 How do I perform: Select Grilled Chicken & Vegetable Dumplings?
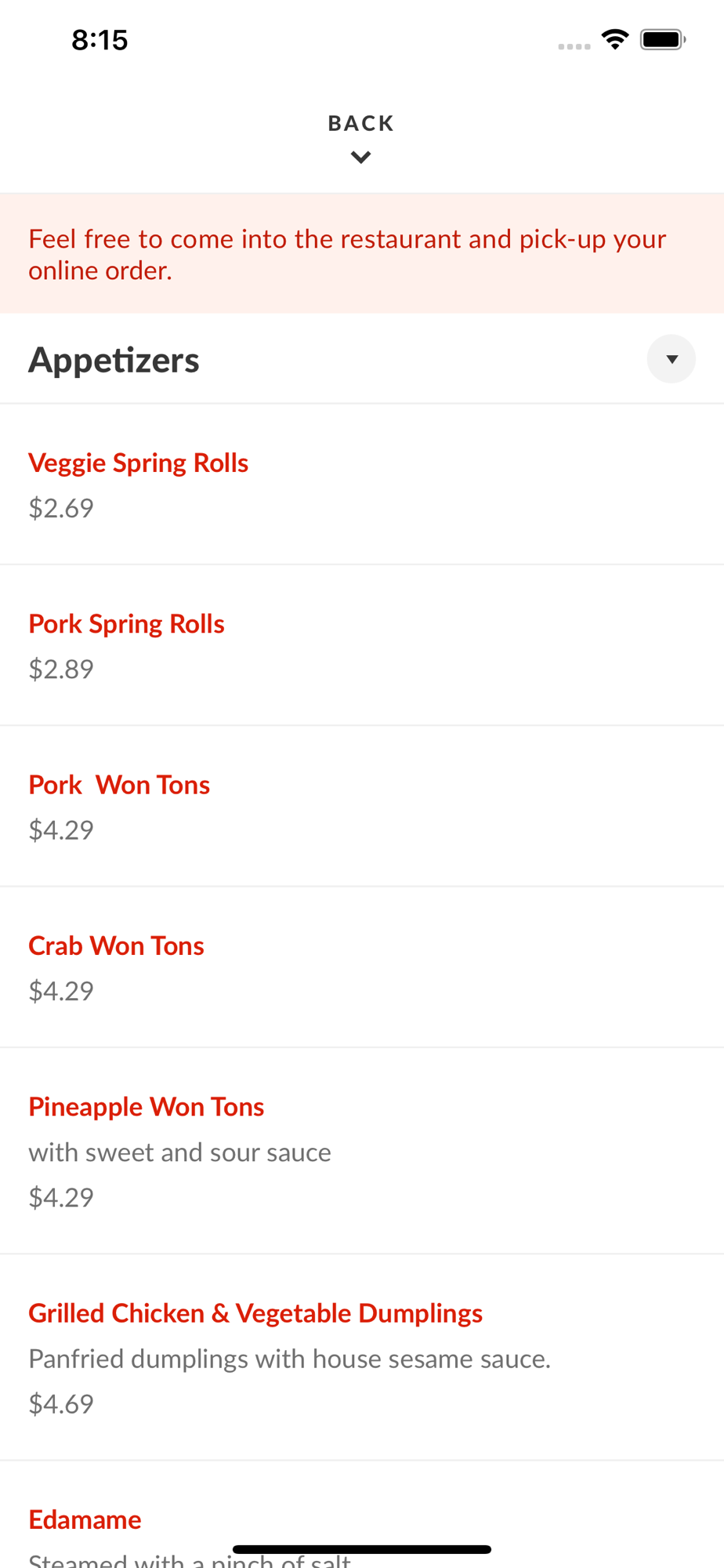coord(362,1356)
